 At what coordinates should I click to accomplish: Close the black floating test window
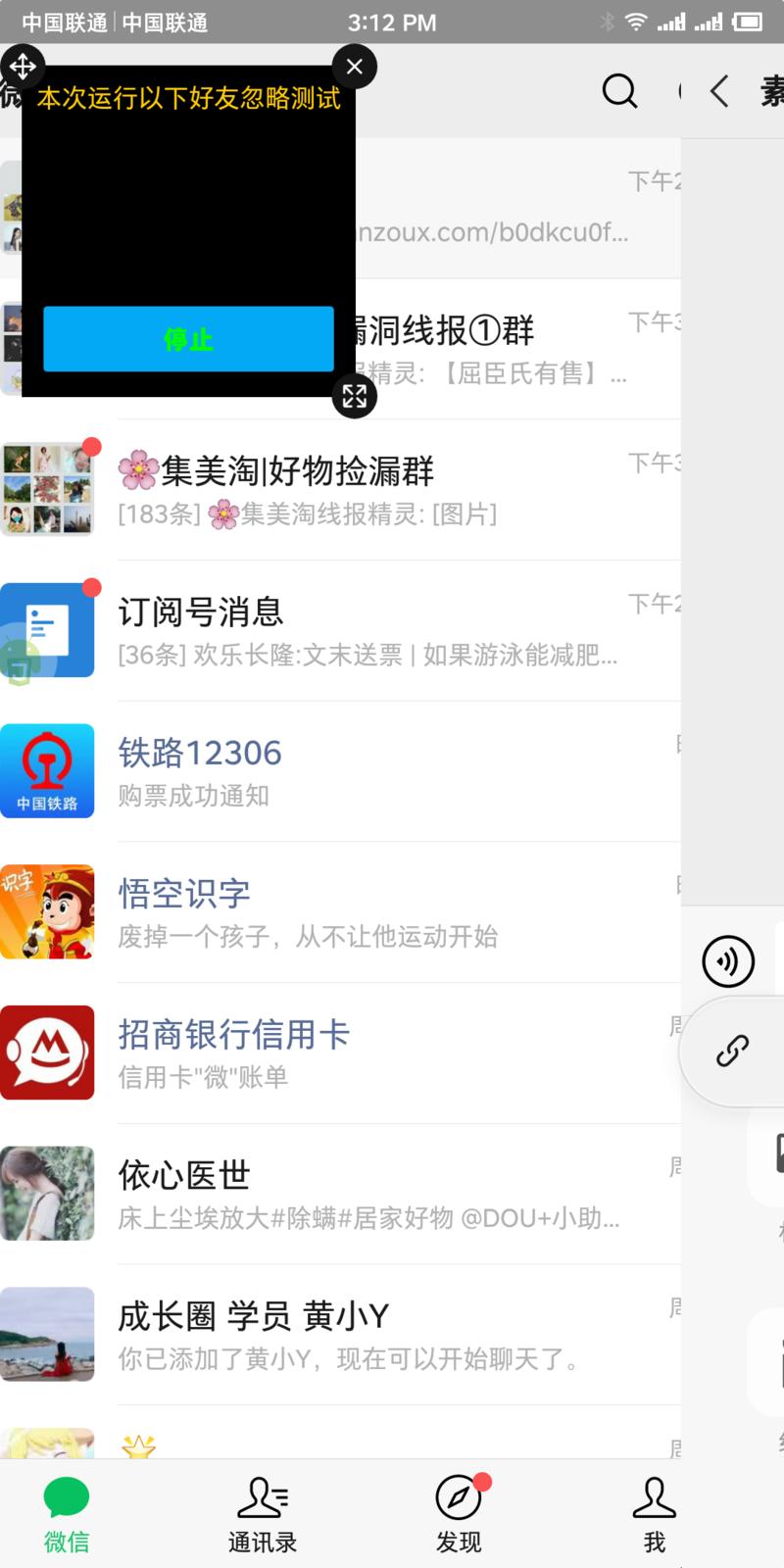[355, 67]
